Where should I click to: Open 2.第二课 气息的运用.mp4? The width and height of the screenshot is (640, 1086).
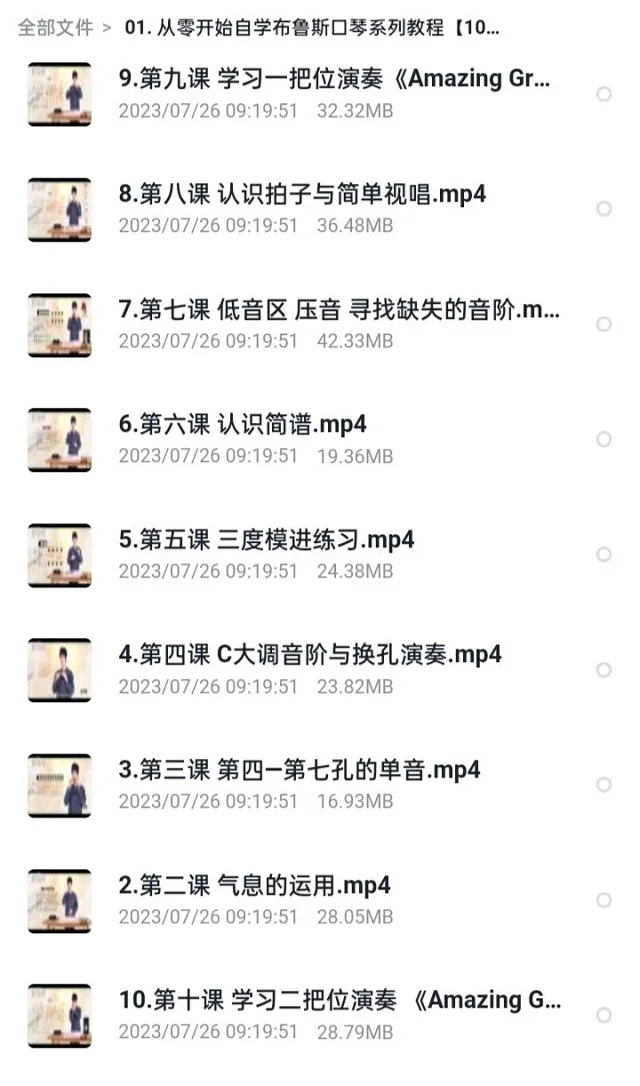click(x=254, y=885)
